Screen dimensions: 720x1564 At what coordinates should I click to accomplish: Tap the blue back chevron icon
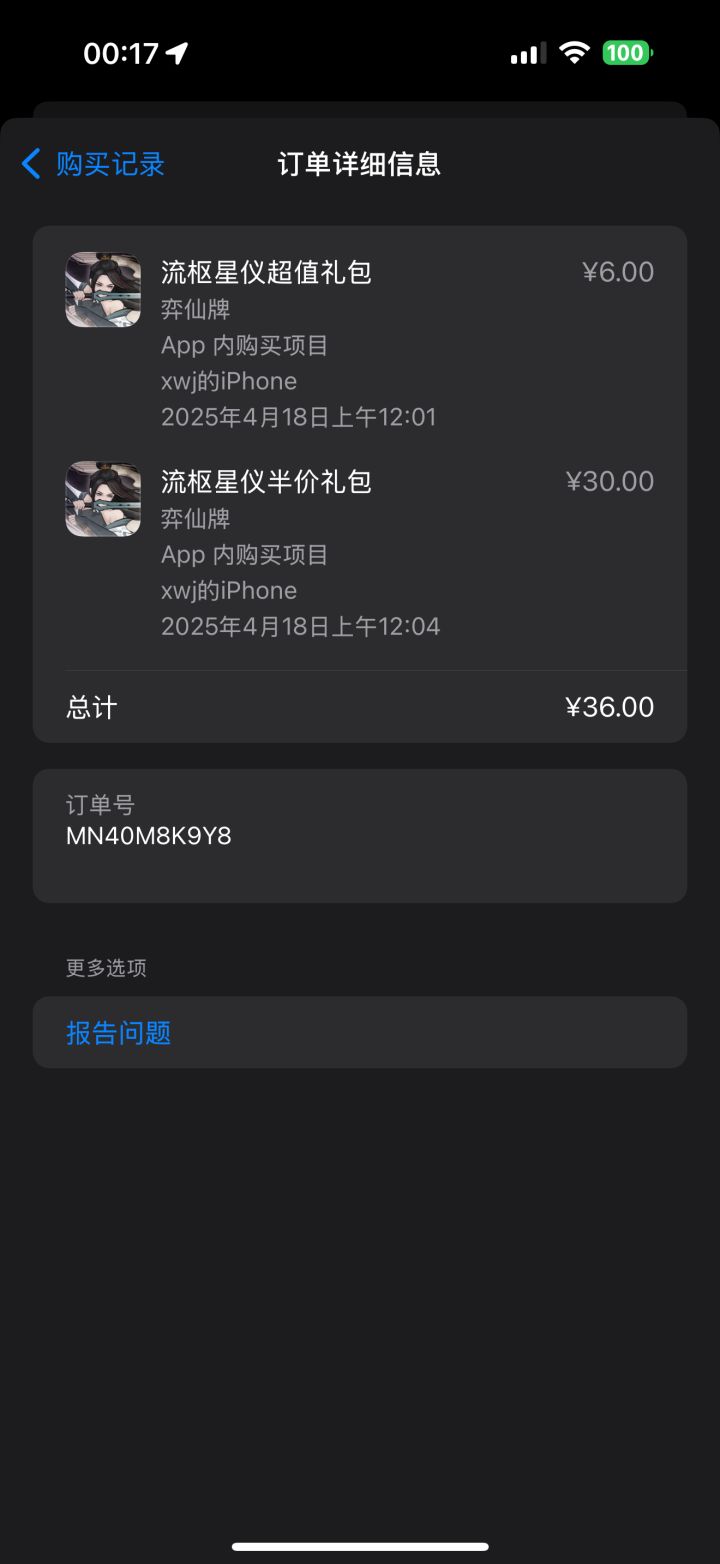click(31, 164)
